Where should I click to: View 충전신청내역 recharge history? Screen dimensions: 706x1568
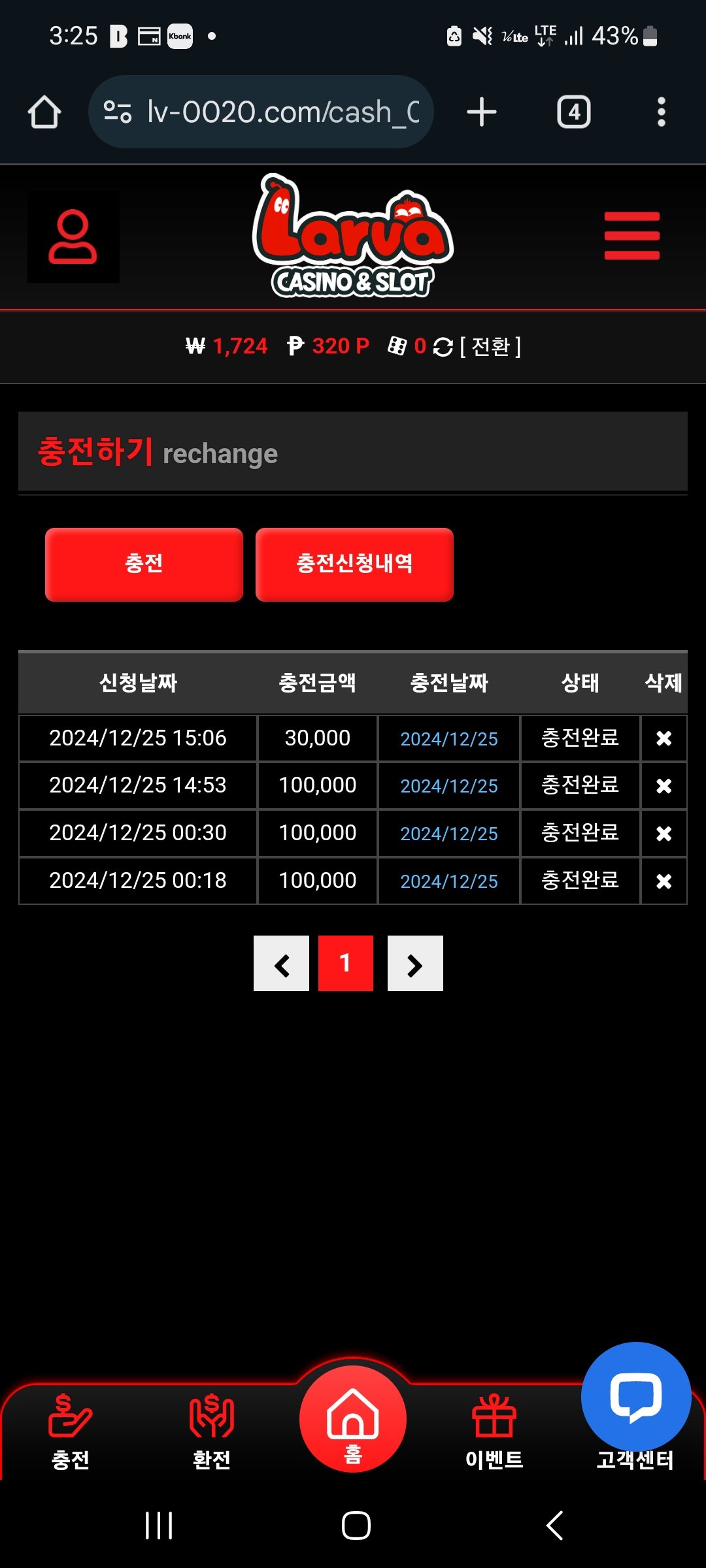click(x=354, y=564)
